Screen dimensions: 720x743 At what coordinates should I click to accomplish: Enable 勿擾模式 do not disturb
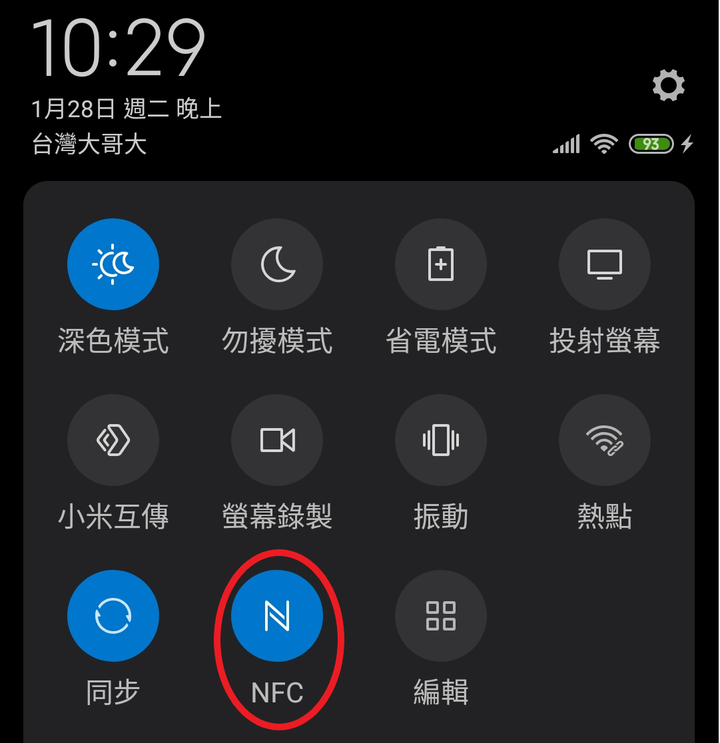(x=277, y=265)
